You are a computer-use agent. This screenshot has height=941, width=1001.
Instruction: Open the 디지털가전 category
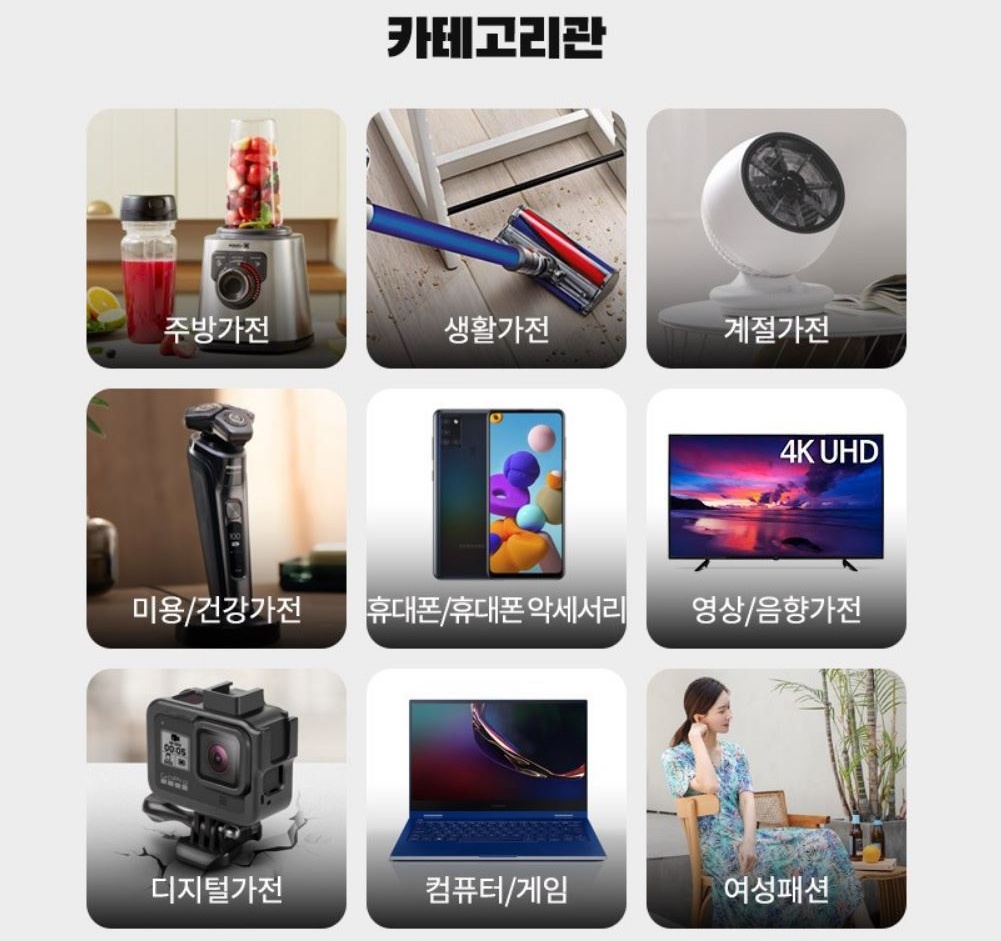(x=216, y=799)
